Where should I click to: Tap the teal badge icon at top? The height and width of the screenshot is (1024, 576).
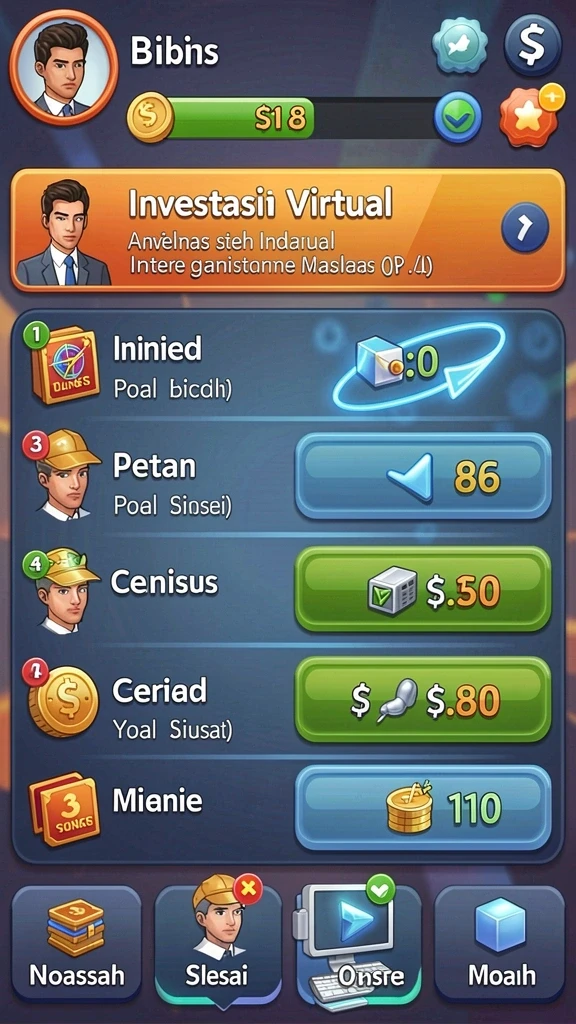coord(461,44)
